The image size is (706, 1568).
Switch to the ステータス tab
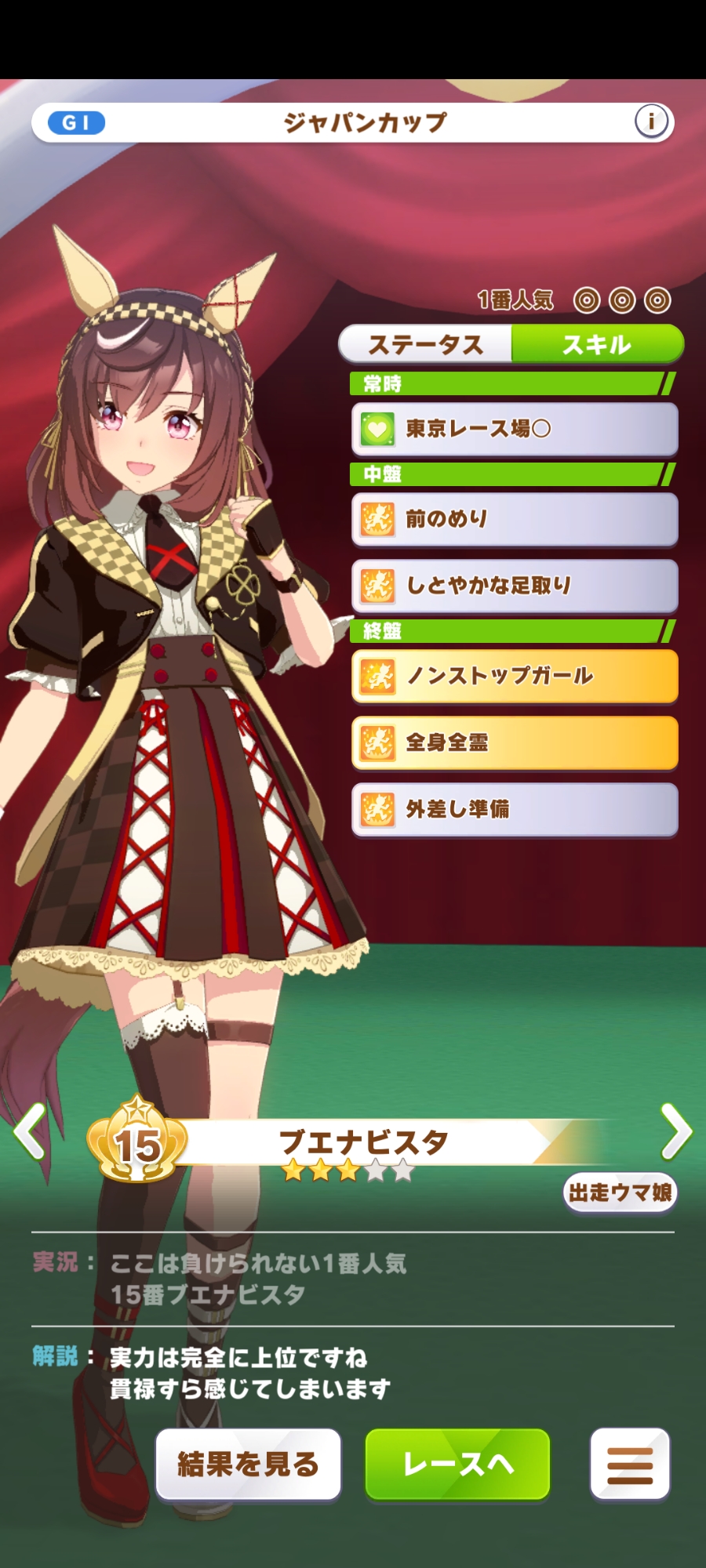(425, 344)
